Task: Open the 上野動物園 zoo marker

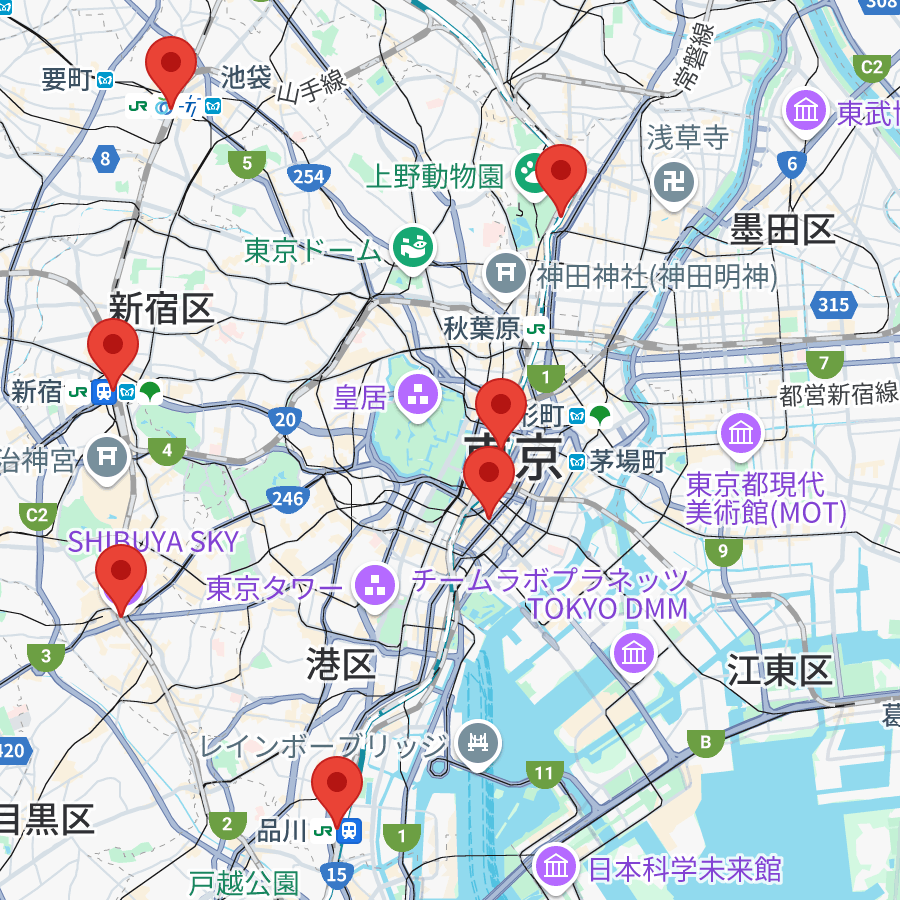Action: coord(527,174)
